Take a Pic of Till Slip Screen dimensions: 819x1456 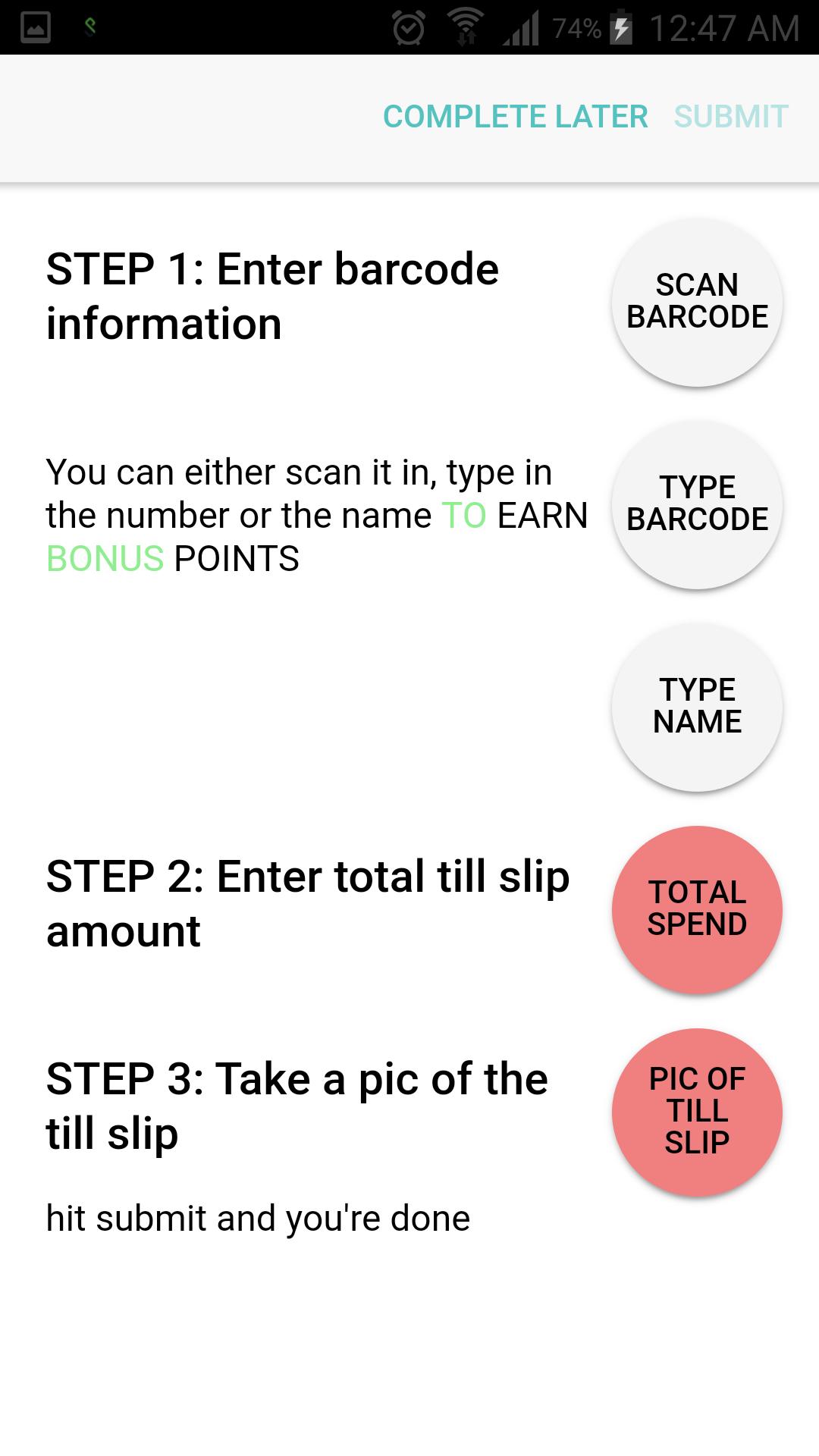(x=697, y=1112)
